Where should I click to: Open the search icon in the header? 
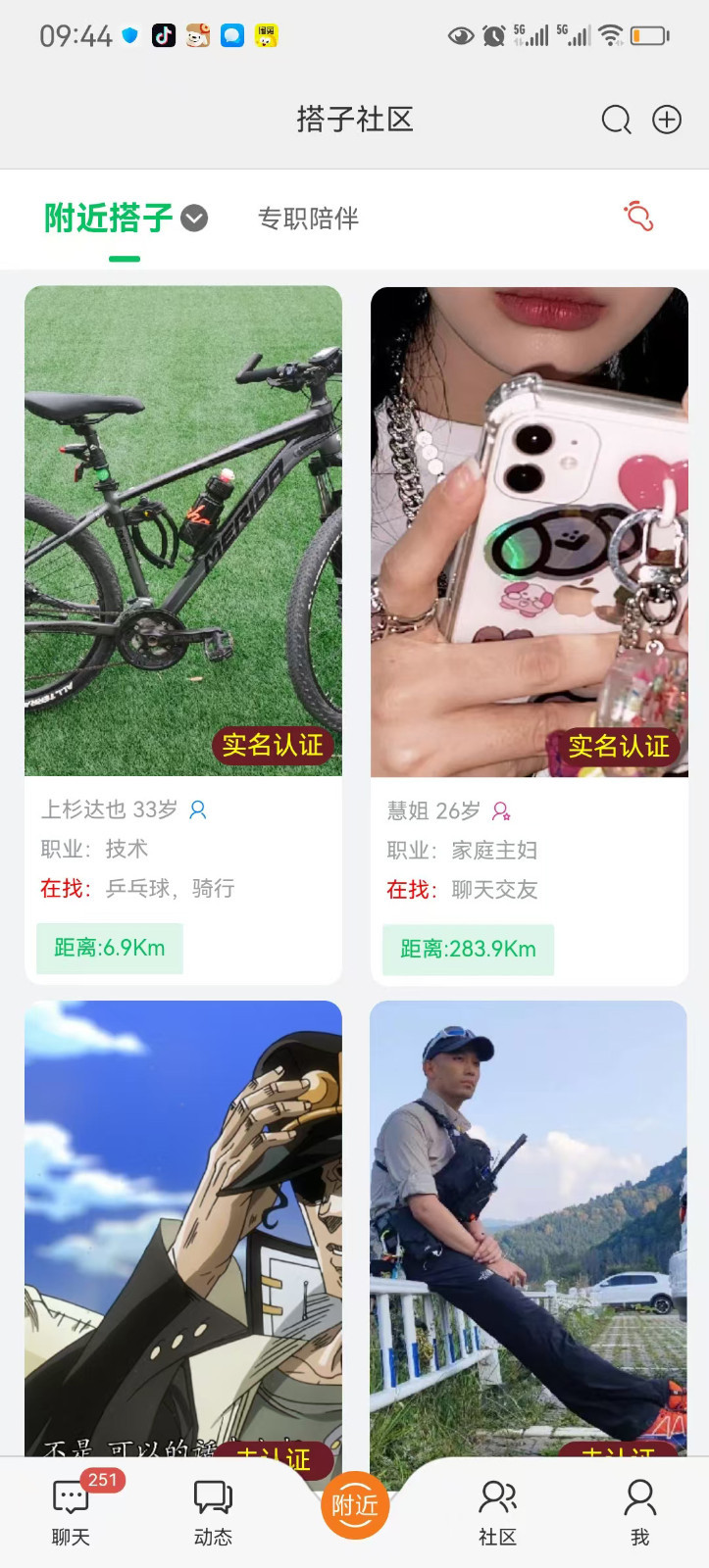point(616,120)
